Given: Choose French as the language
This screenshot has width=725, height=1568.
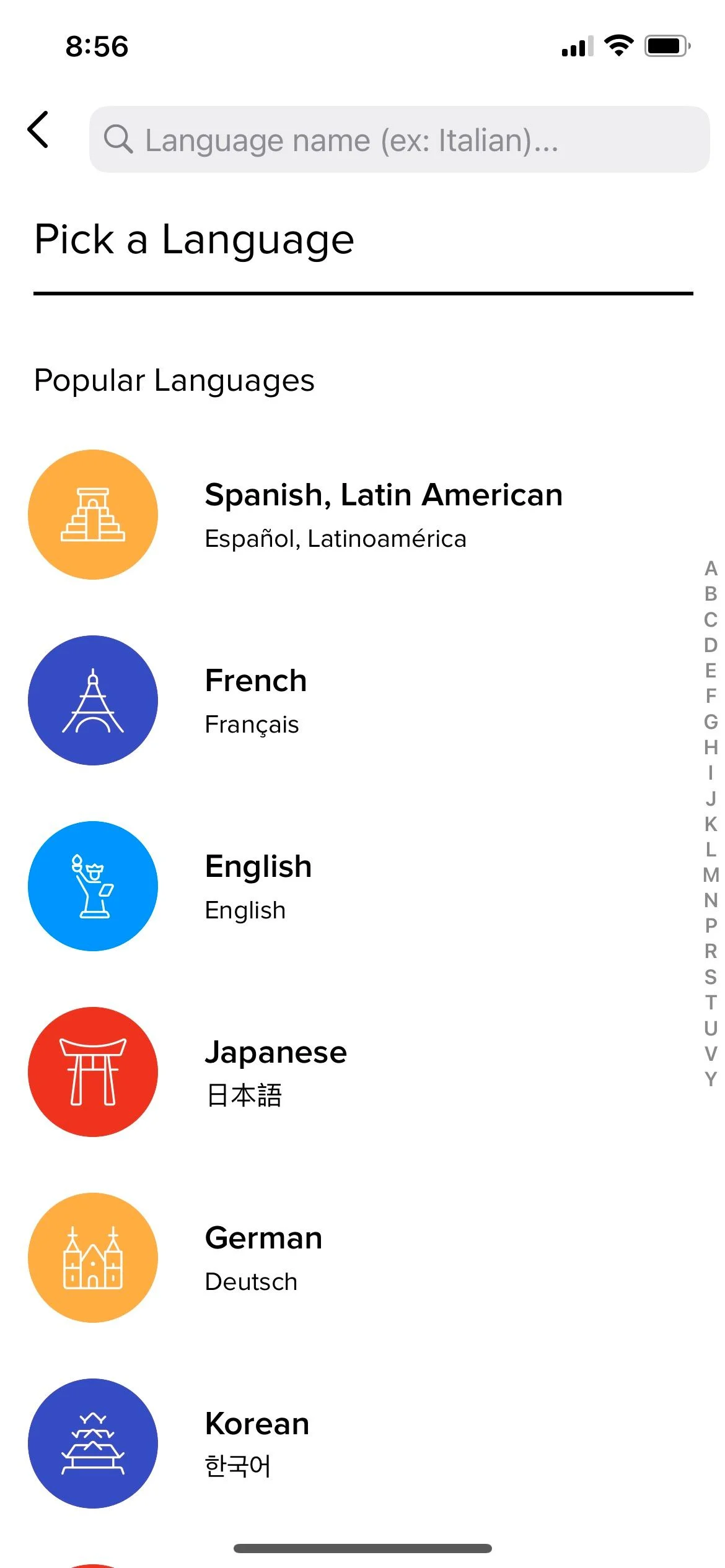Looking at the screenshot, I should click(x=362, y=700).
